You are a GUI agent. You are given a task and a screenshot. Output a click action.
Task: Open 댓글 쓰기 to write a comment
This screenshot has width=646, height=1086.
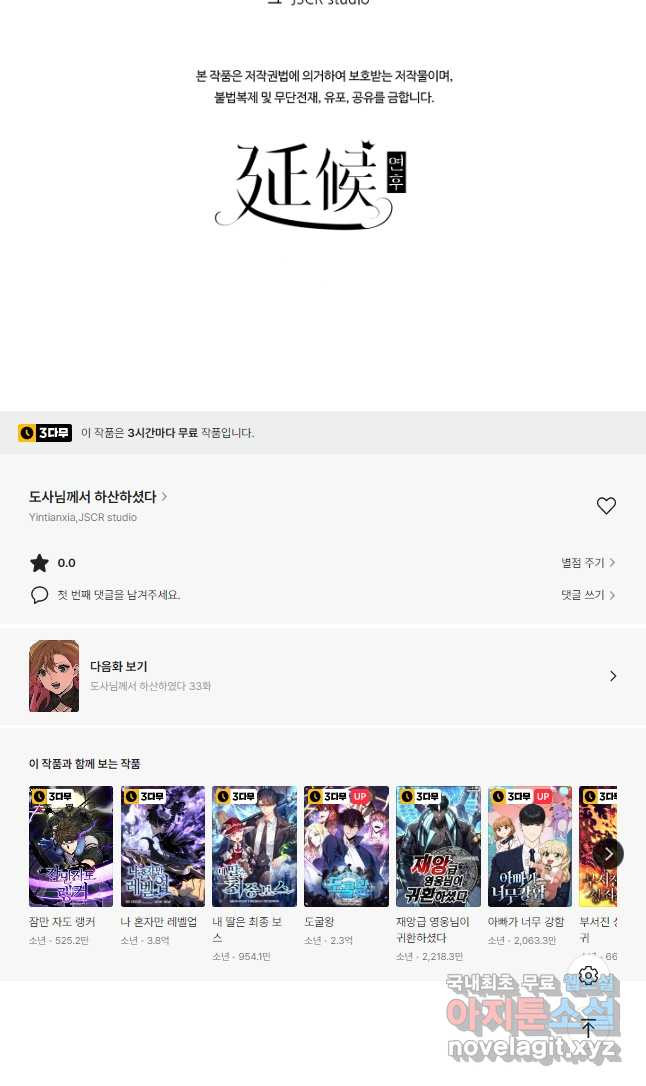click(x=587, y=595)
